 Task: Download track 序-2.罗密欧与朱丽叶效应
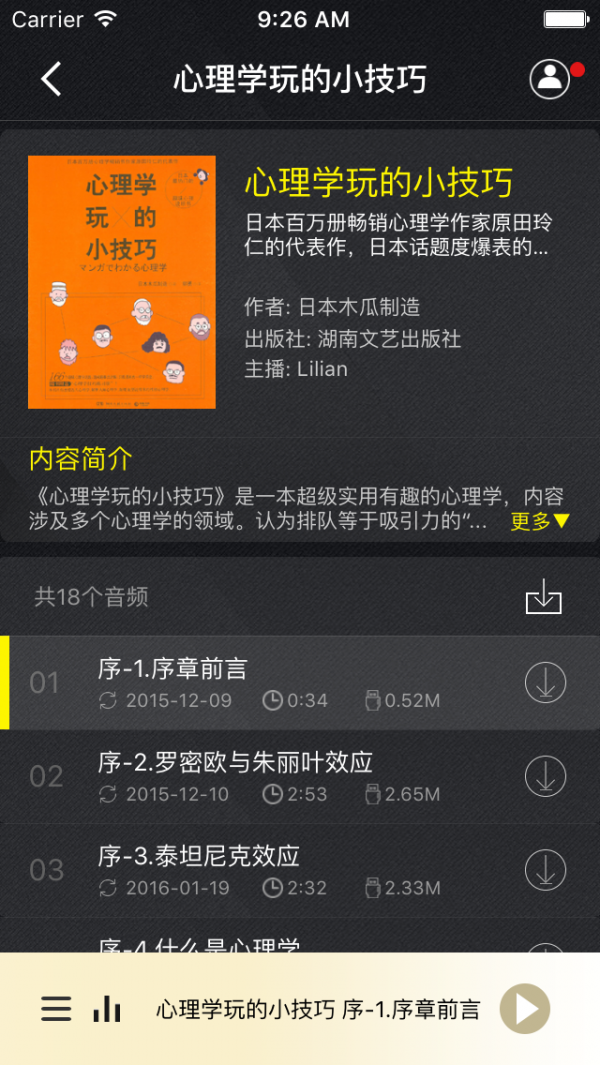pyautogui.click(x=546, y=776)
